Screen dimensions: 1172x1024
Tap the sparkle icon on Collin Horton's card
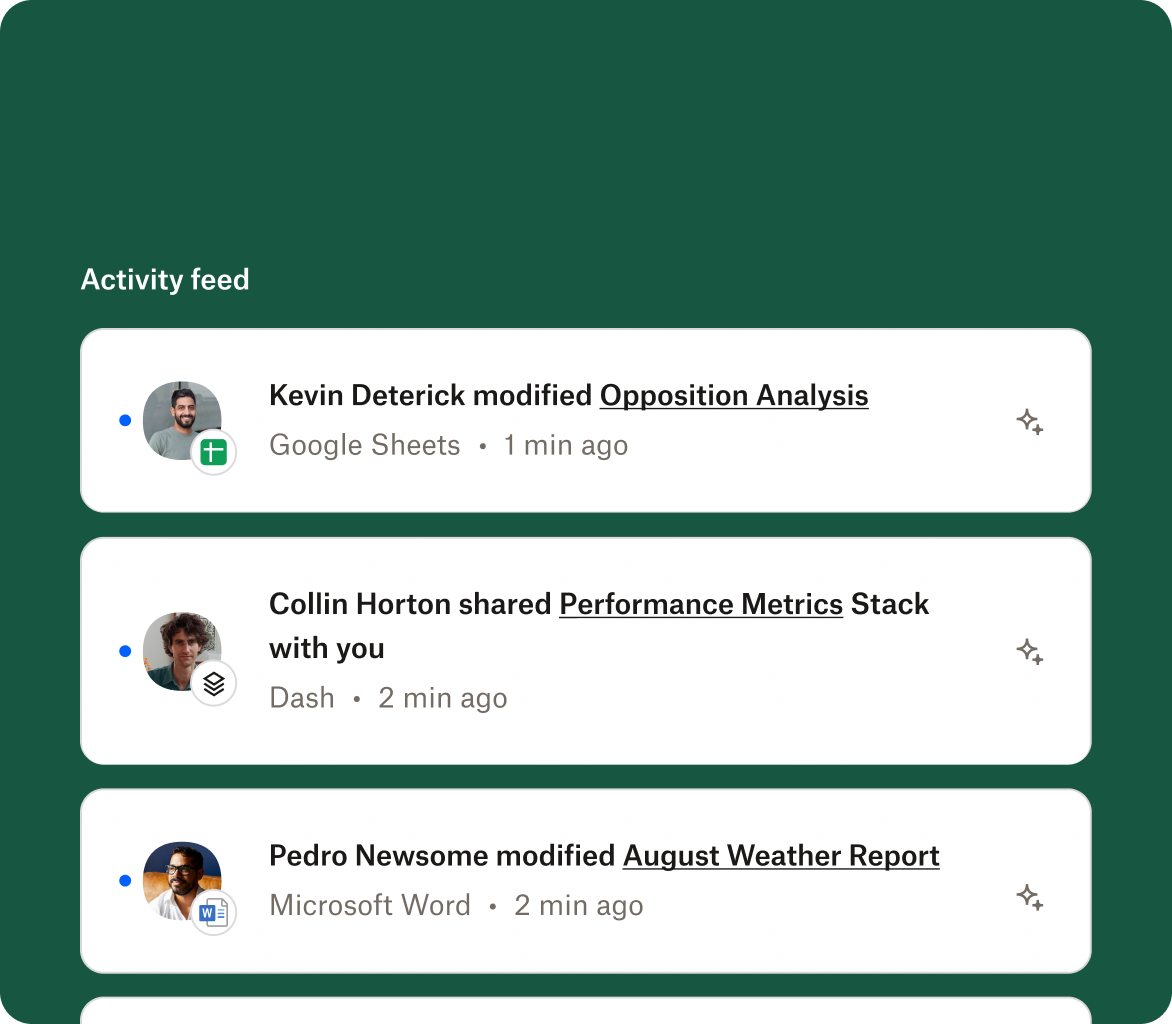tap(1029, 651)
